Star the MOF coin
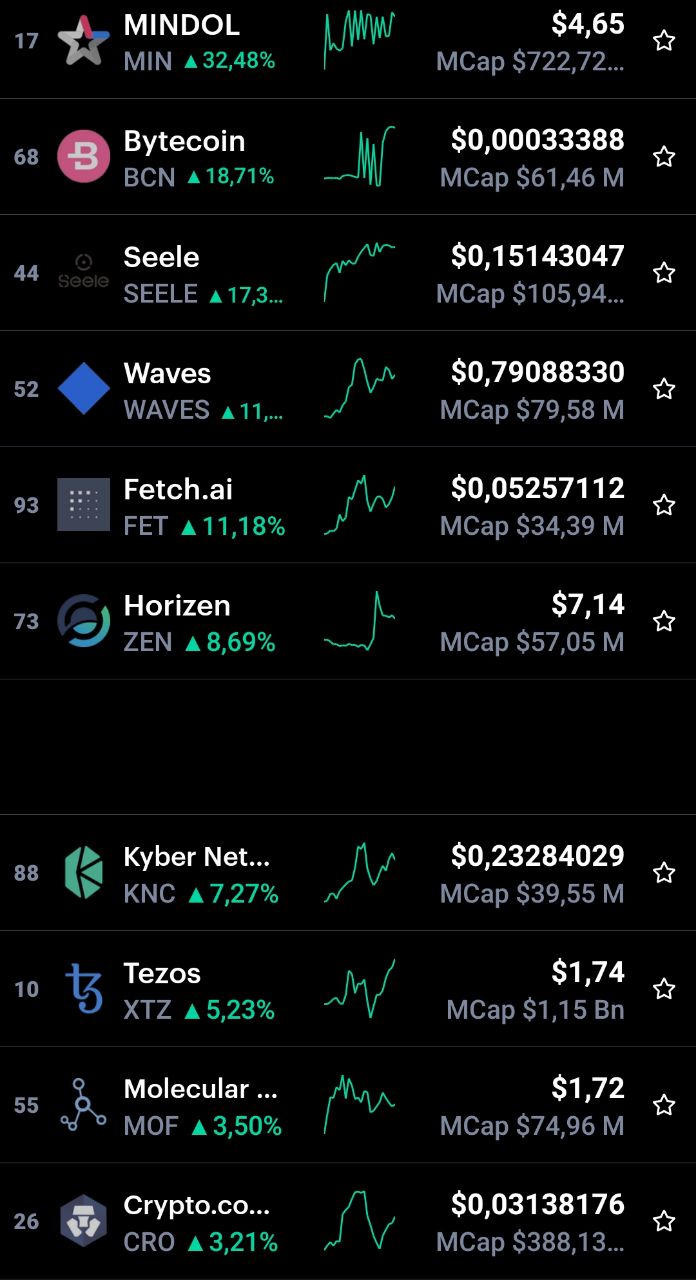The height and width of the screenshot is (1280, 696). coord(664,1105)
